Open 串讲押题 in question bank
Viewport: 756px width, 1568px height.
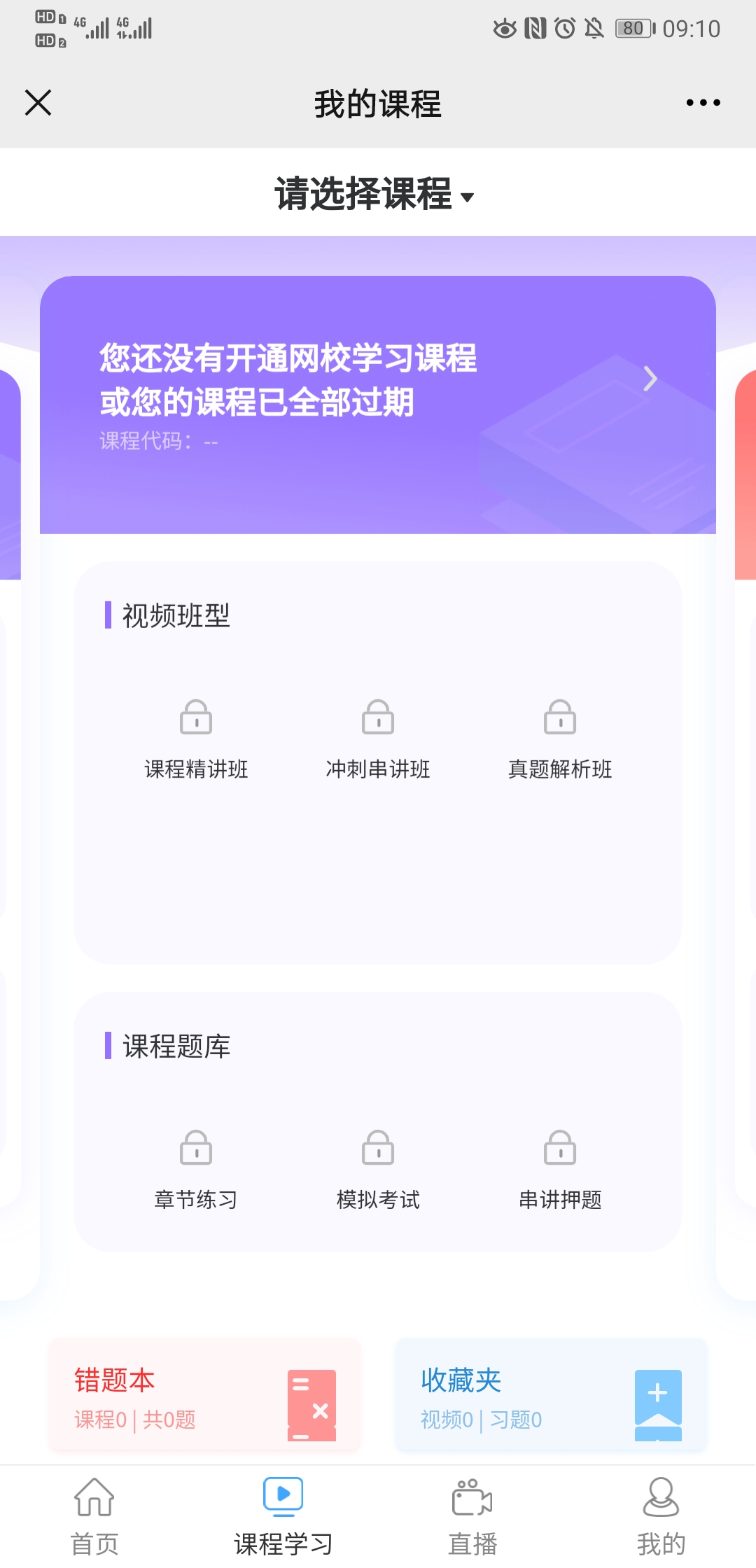tap(560, 1169)
